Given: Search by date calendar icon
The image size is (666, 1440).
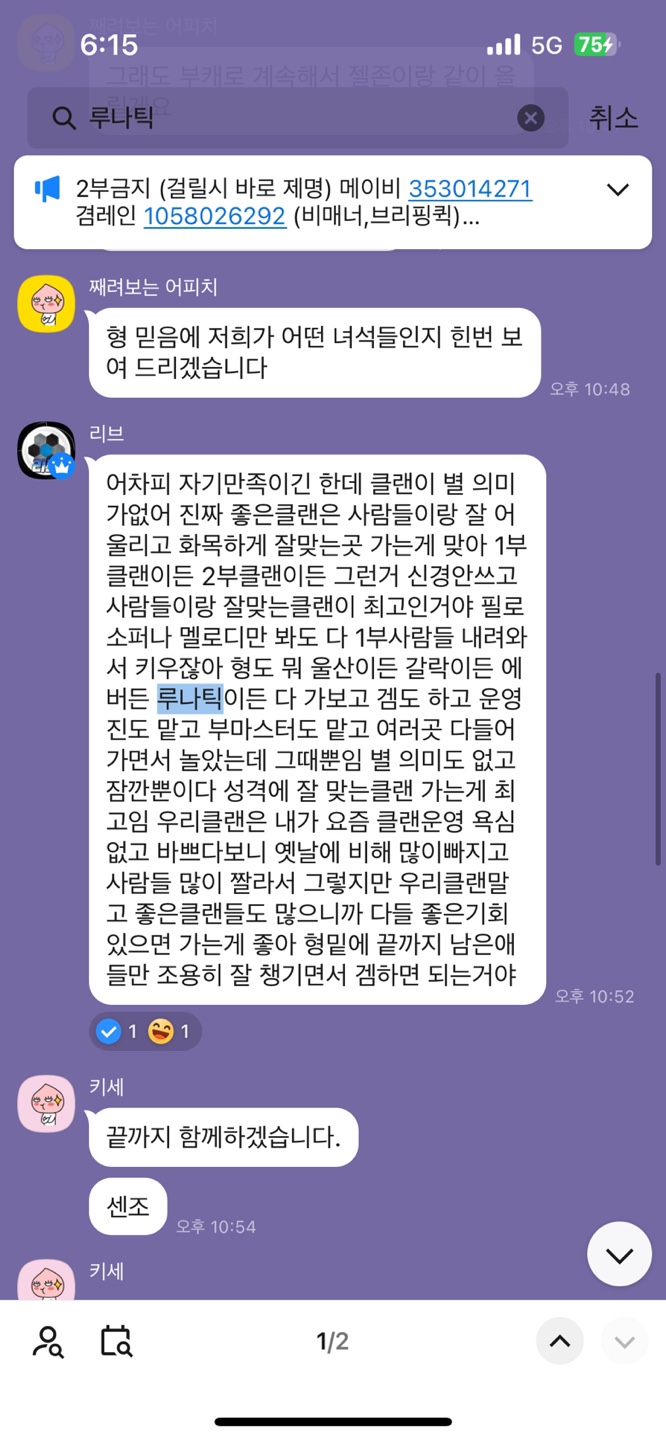Looking at the screenshot, I should point(116,1341).
